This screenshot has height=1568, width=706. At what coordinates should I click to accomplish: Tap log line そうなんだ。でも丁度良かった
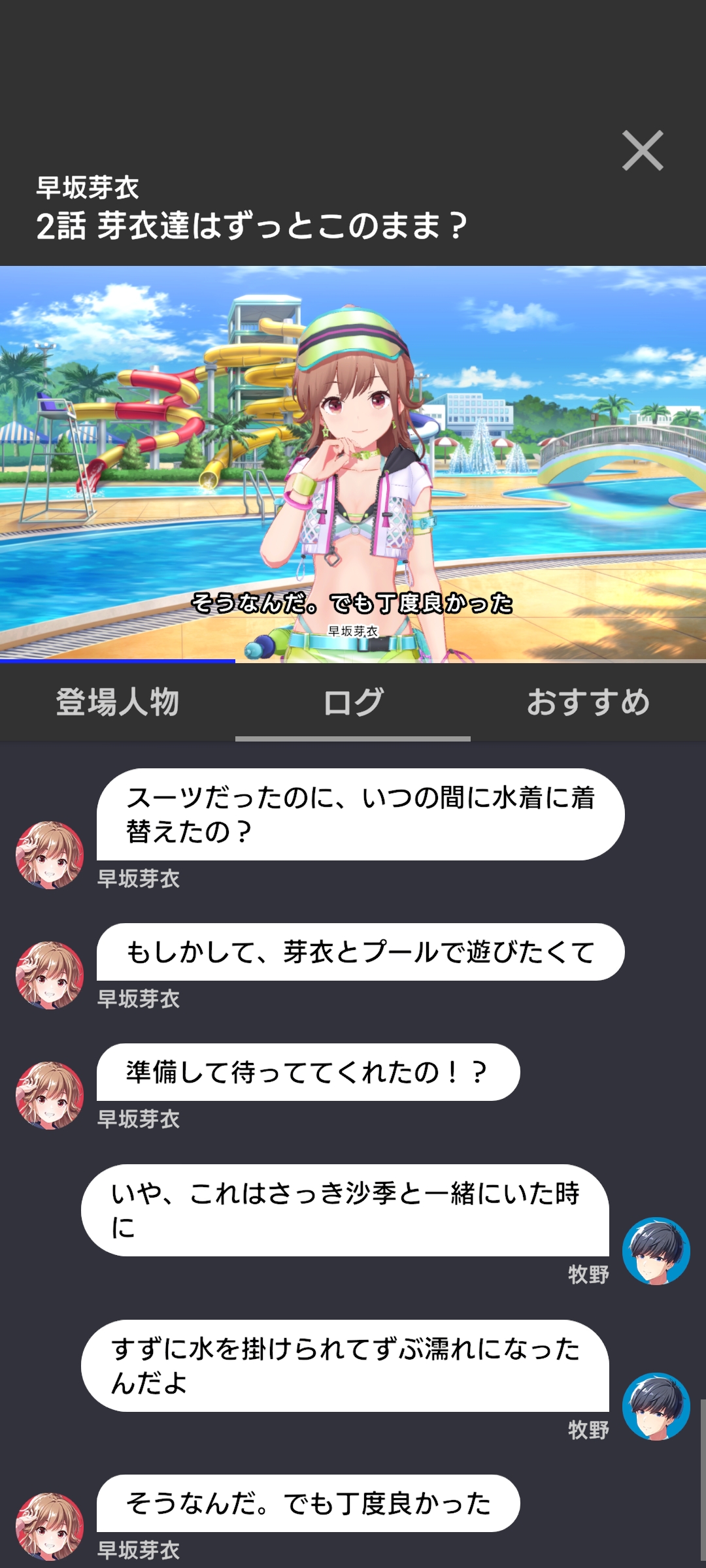(x=308, y=1503)
